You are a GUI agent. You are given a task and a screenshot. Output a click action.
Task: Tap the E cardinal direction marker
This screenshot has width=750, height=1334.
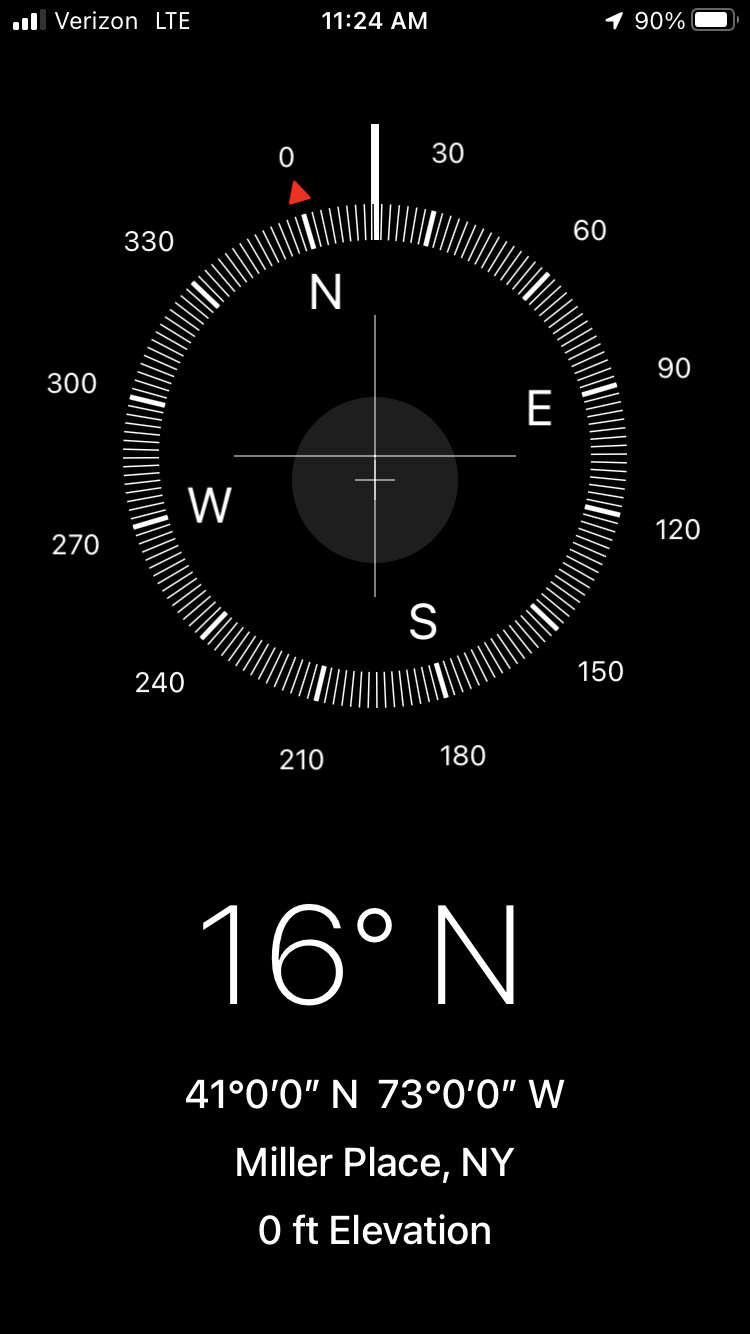click(x=539, y=410)
